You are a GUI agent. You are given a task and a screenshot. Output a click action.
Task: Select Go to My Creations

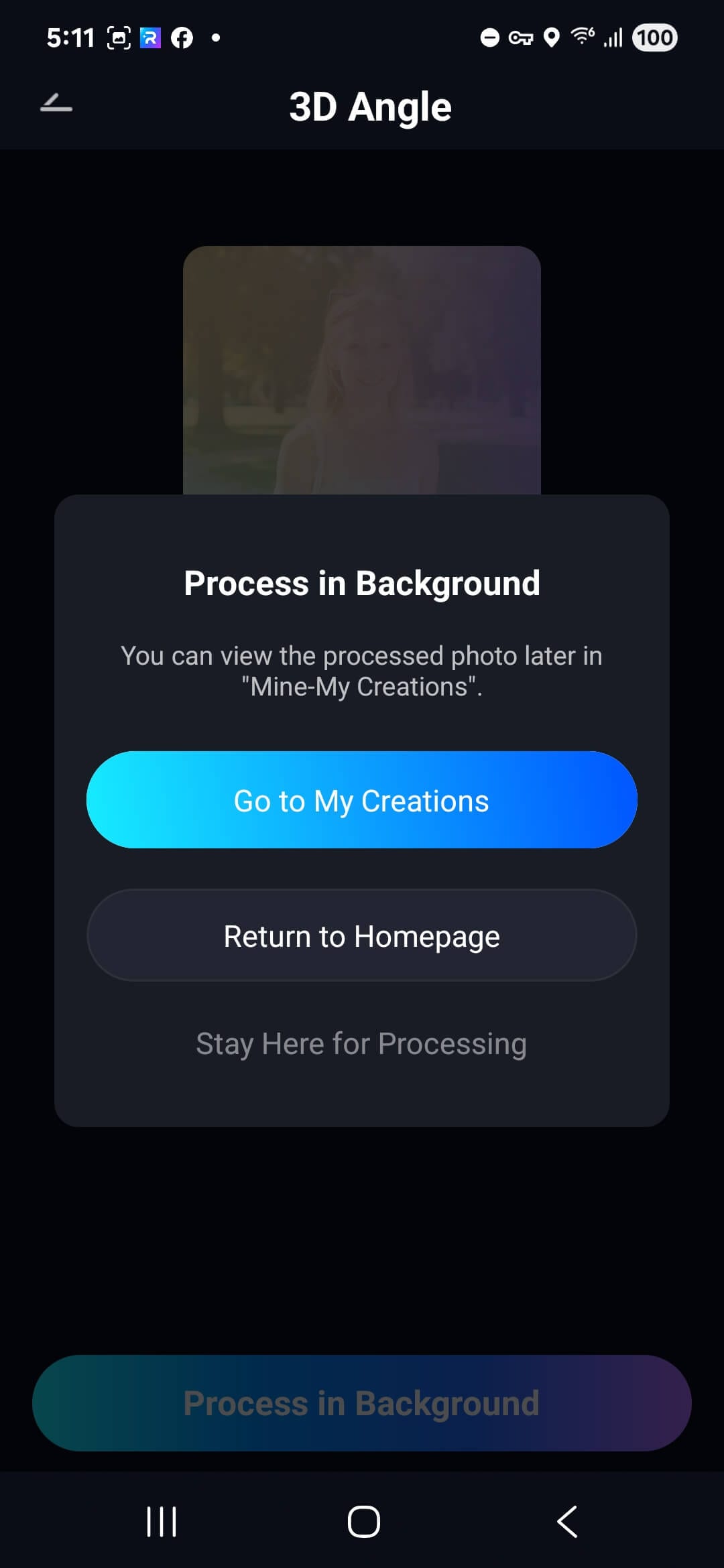362,800
